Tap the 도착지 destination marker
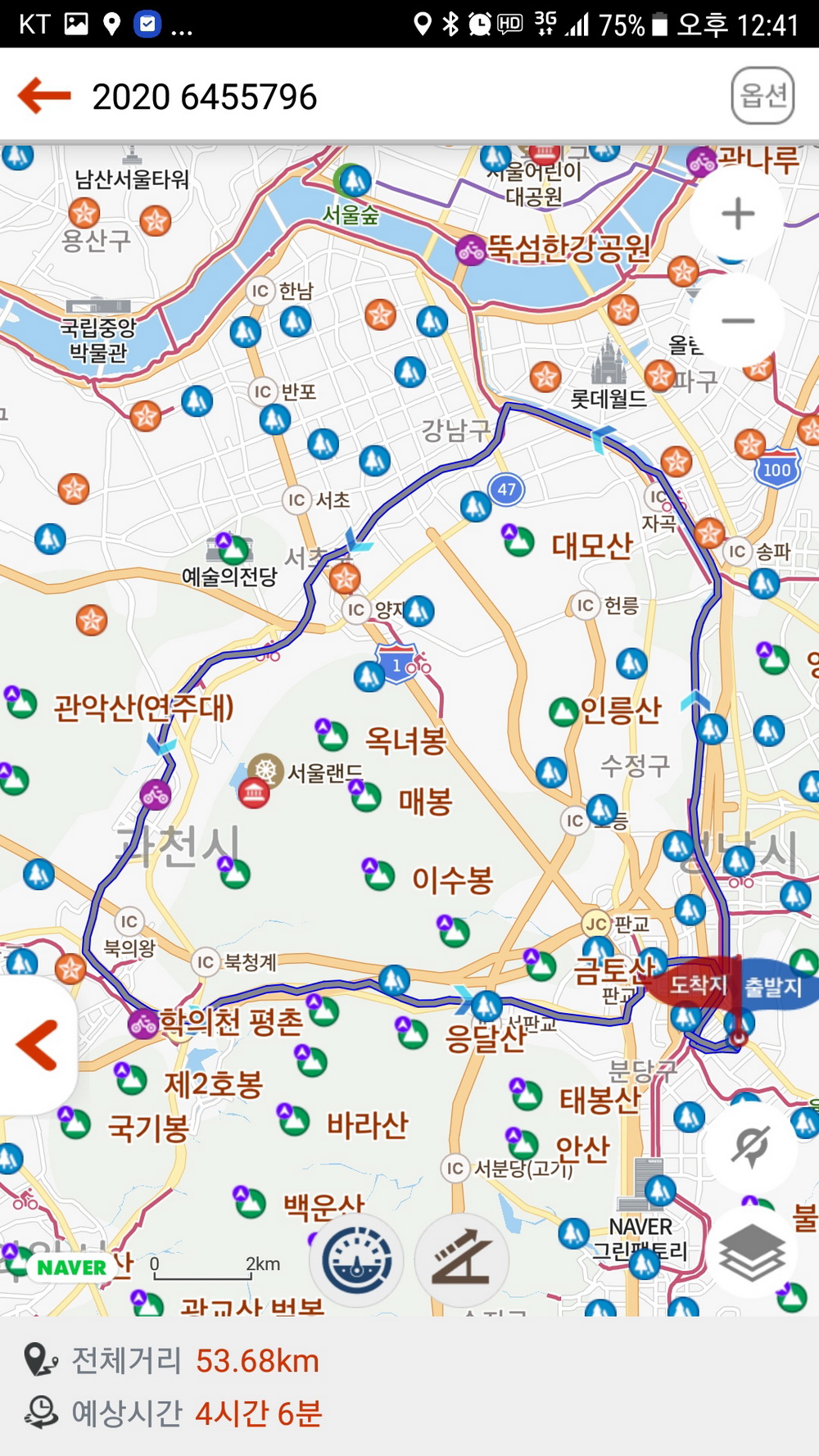The height and width of the screenshot is (1456, 819). [x=695, y=984]
